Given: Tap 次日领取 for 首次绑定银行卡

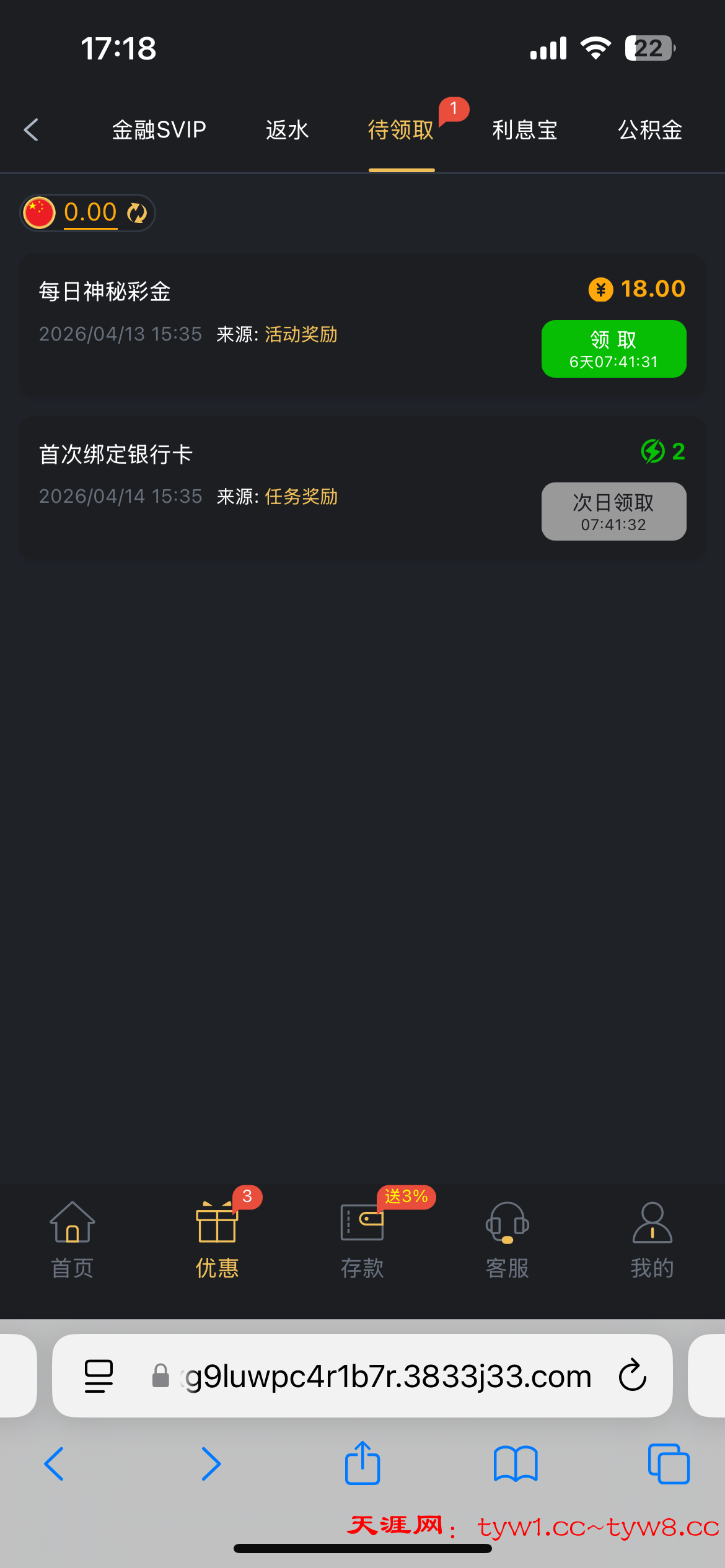Looking at the screenshot, I should click(613, 512).
